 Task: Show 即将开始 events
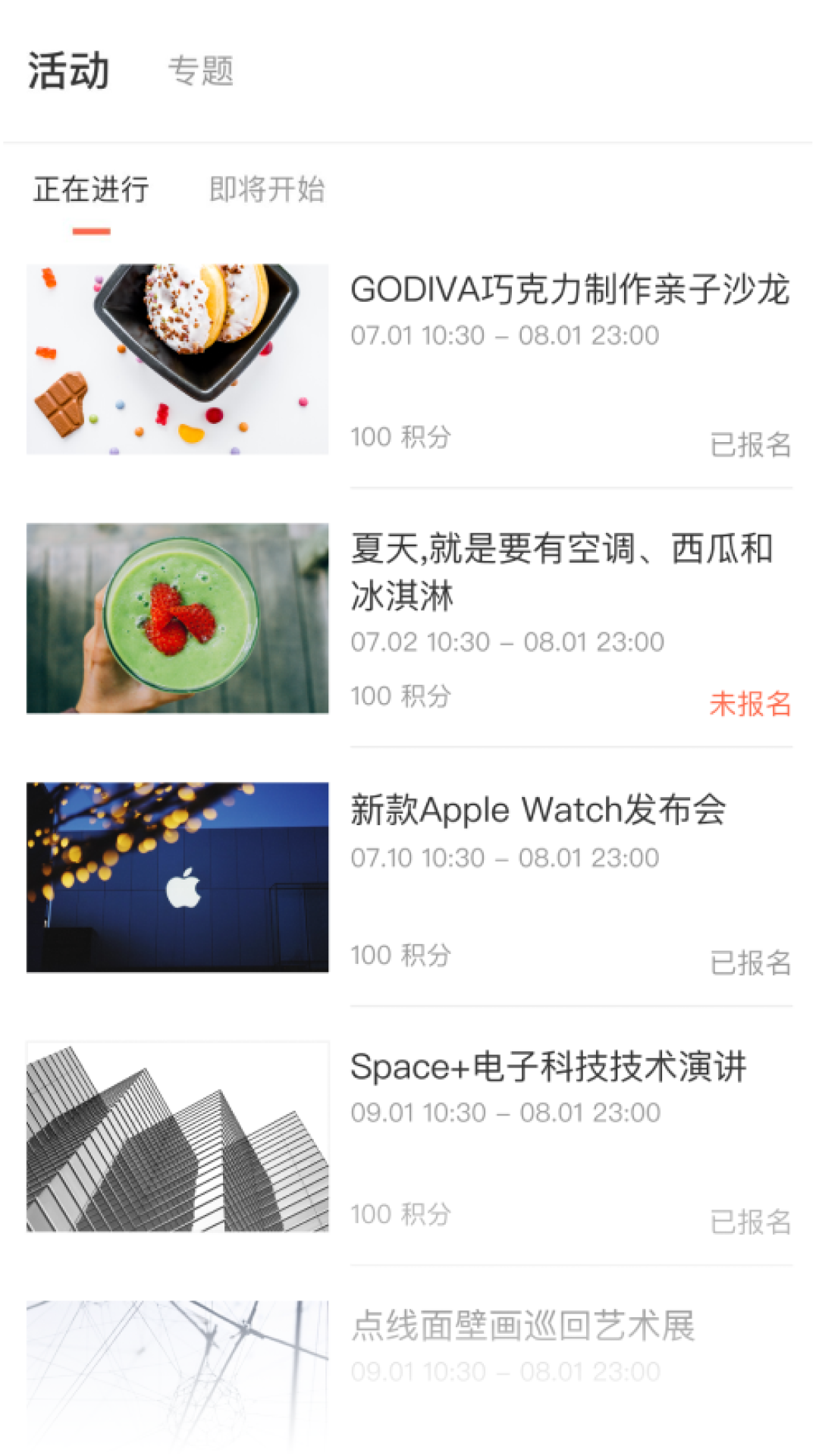tap(266, 190)
